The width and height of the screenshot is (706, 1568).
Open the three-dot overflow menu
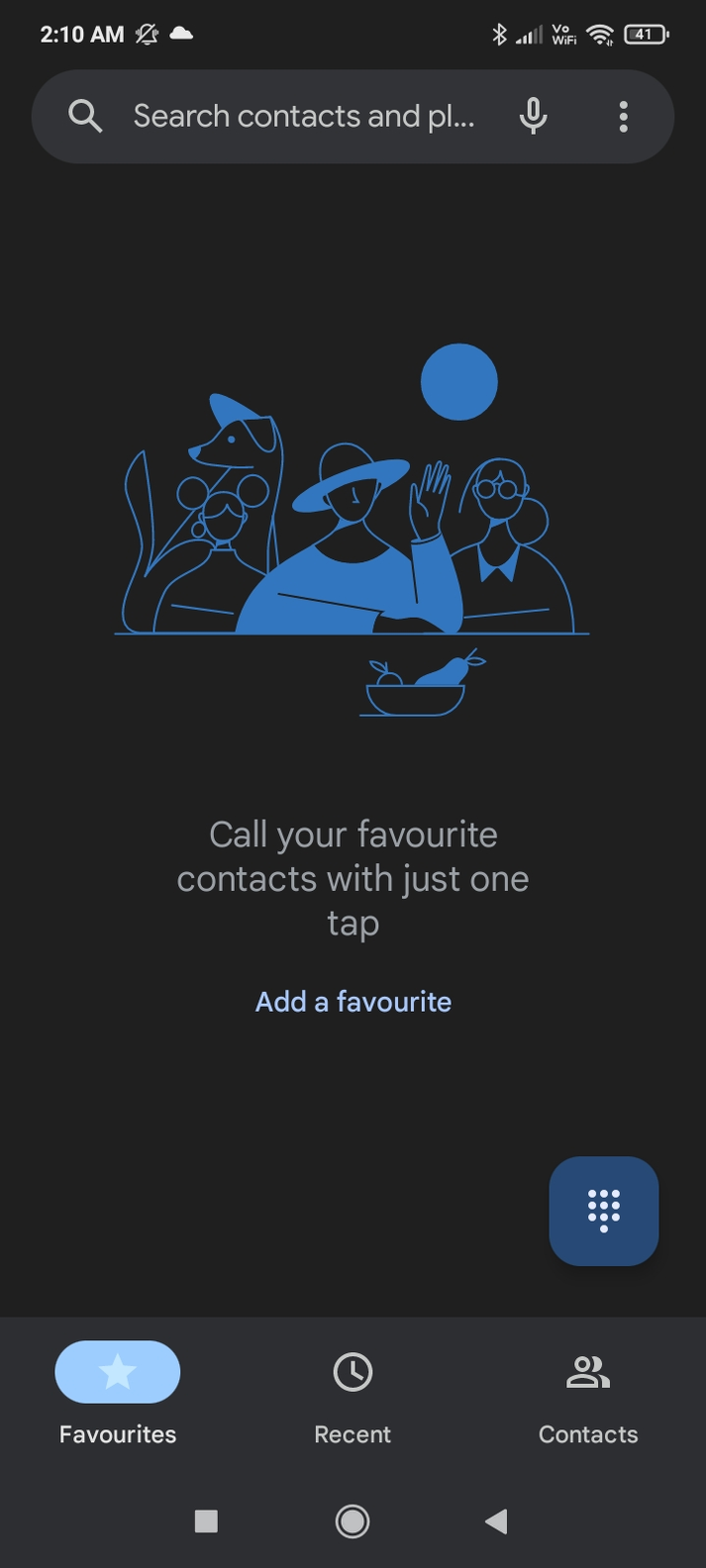click(623, 117)
